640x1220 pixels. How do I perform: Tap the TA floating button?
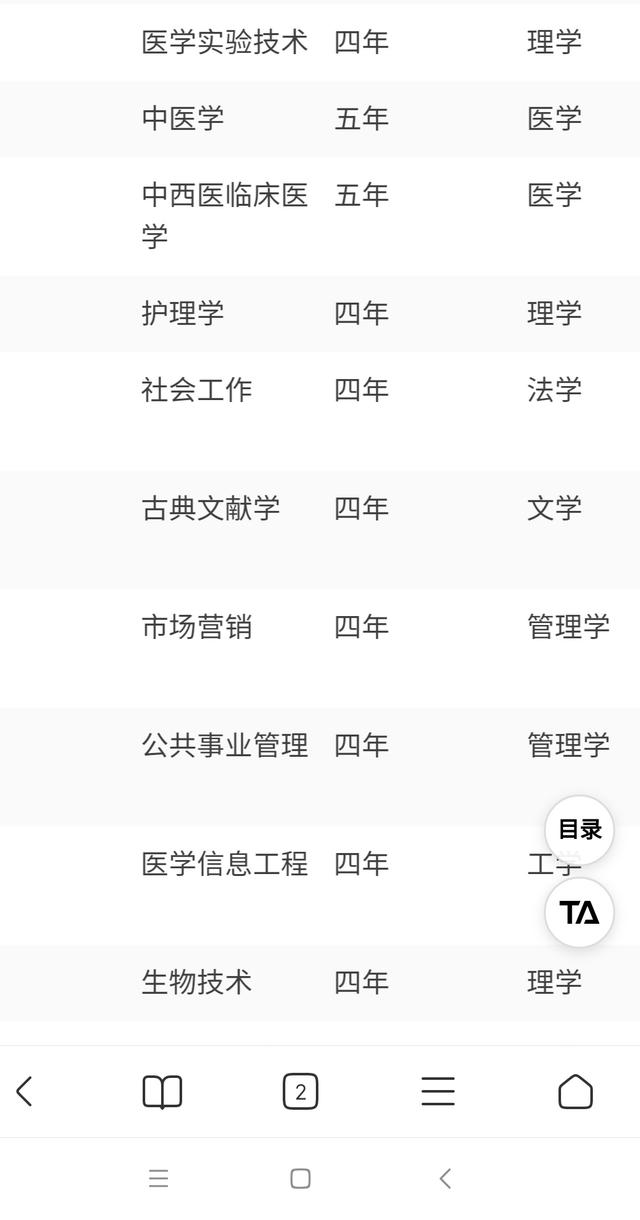pos(579,912)
